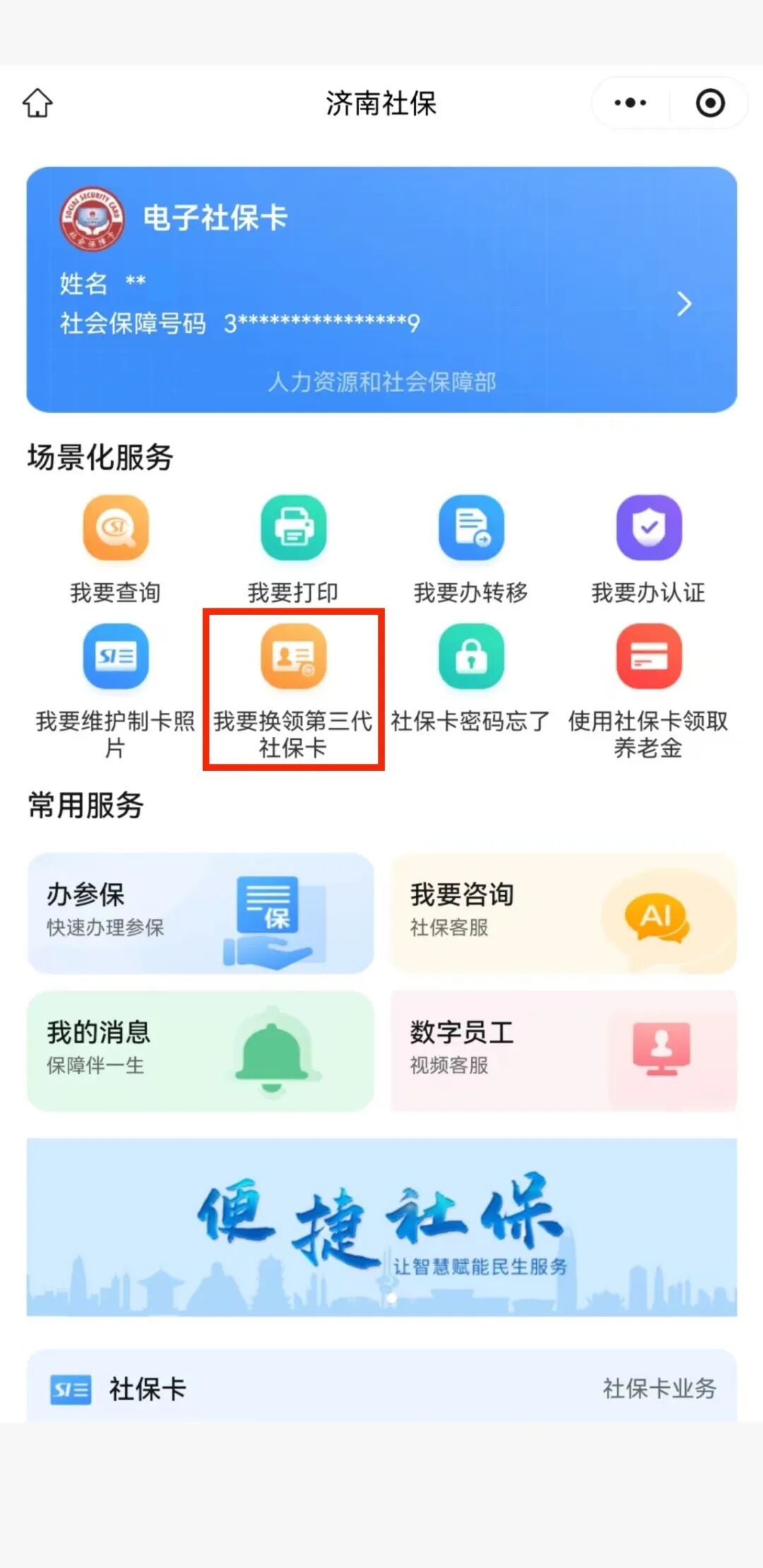Image resolution: width=763 pixels, height=1568 pixels.
Task: Open the 办参保 card
Action: tap(200, 913)
